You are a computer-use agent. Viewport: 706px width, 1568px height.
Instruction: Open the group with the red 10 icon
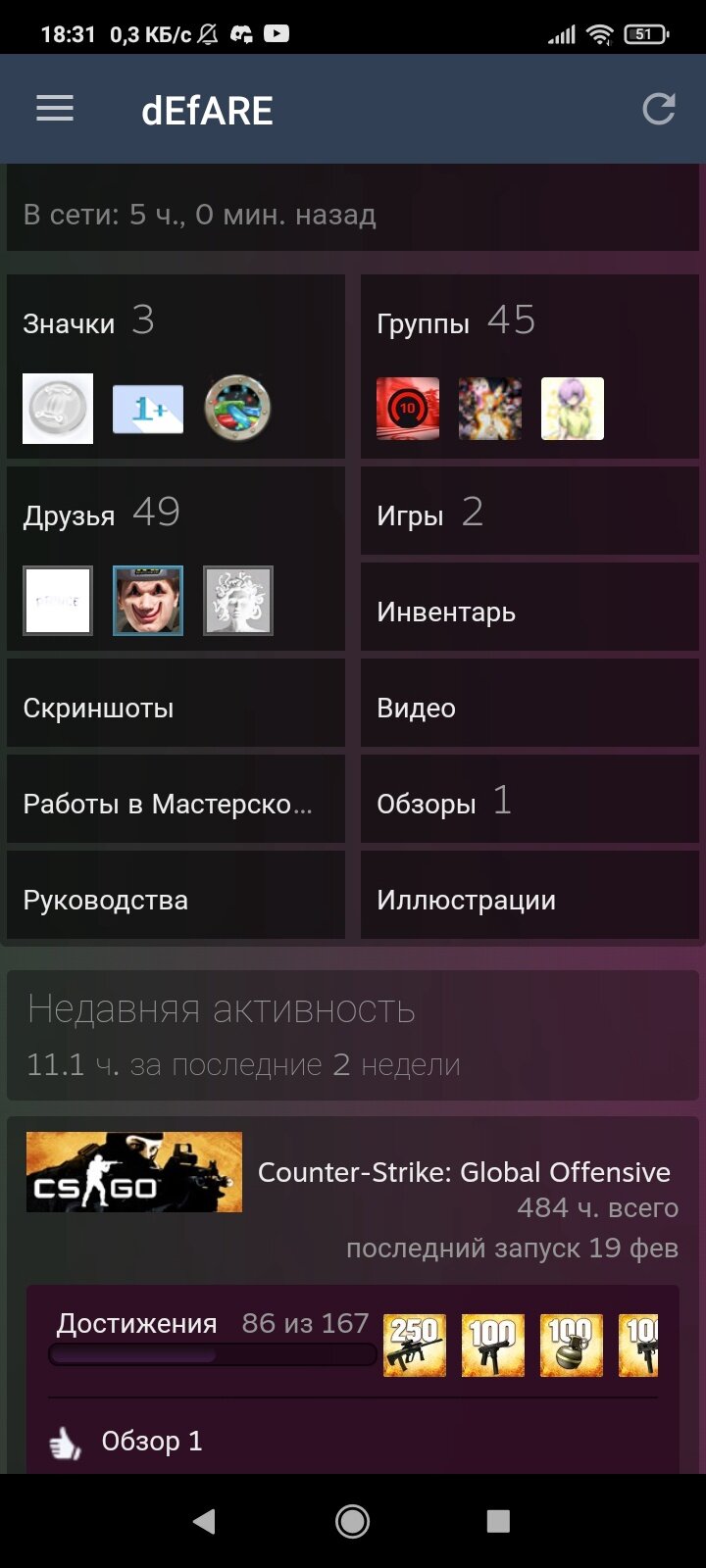[x=408, y=409]
